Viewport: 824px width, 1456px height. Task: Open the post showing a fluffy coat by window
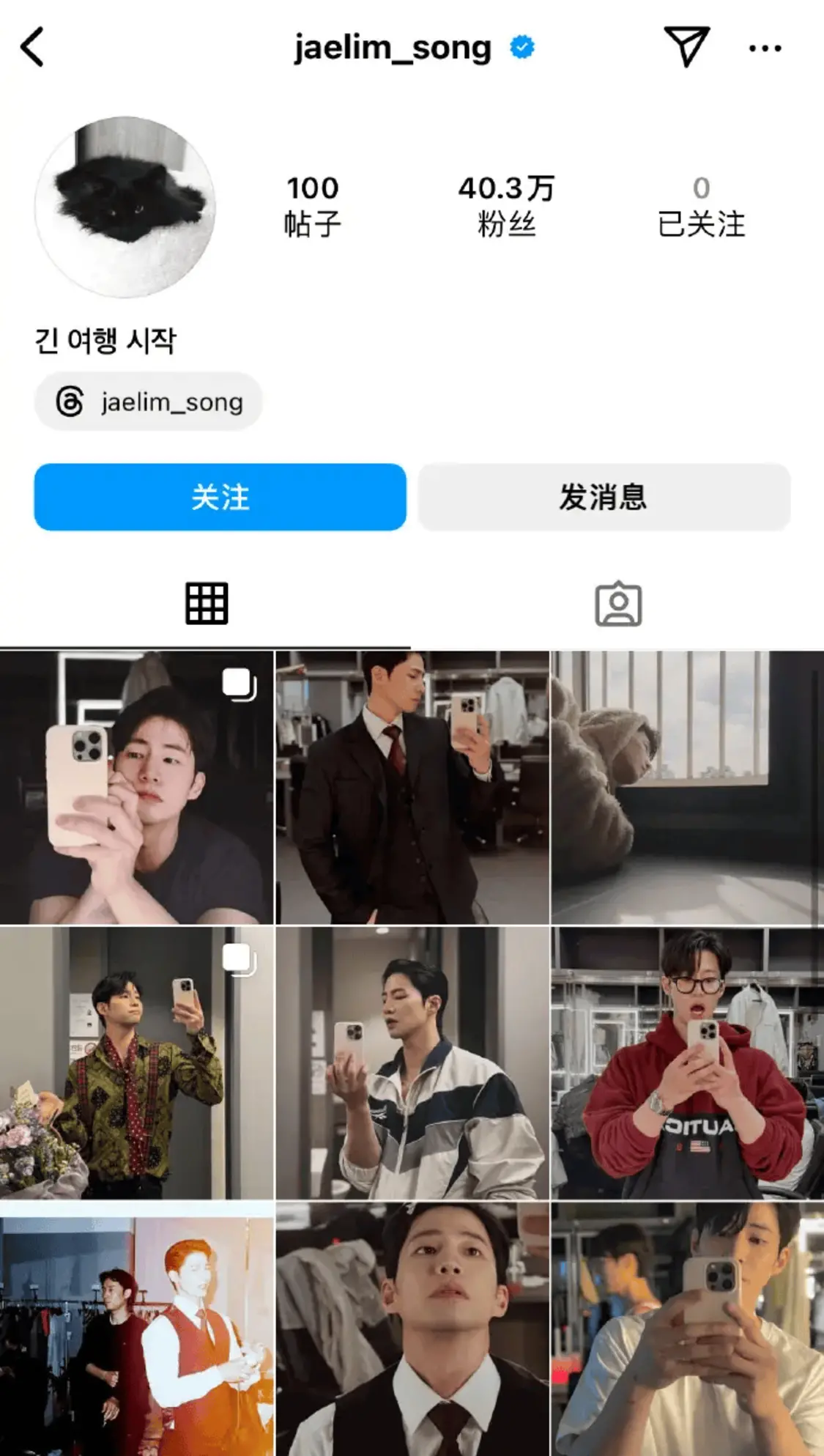687,787
